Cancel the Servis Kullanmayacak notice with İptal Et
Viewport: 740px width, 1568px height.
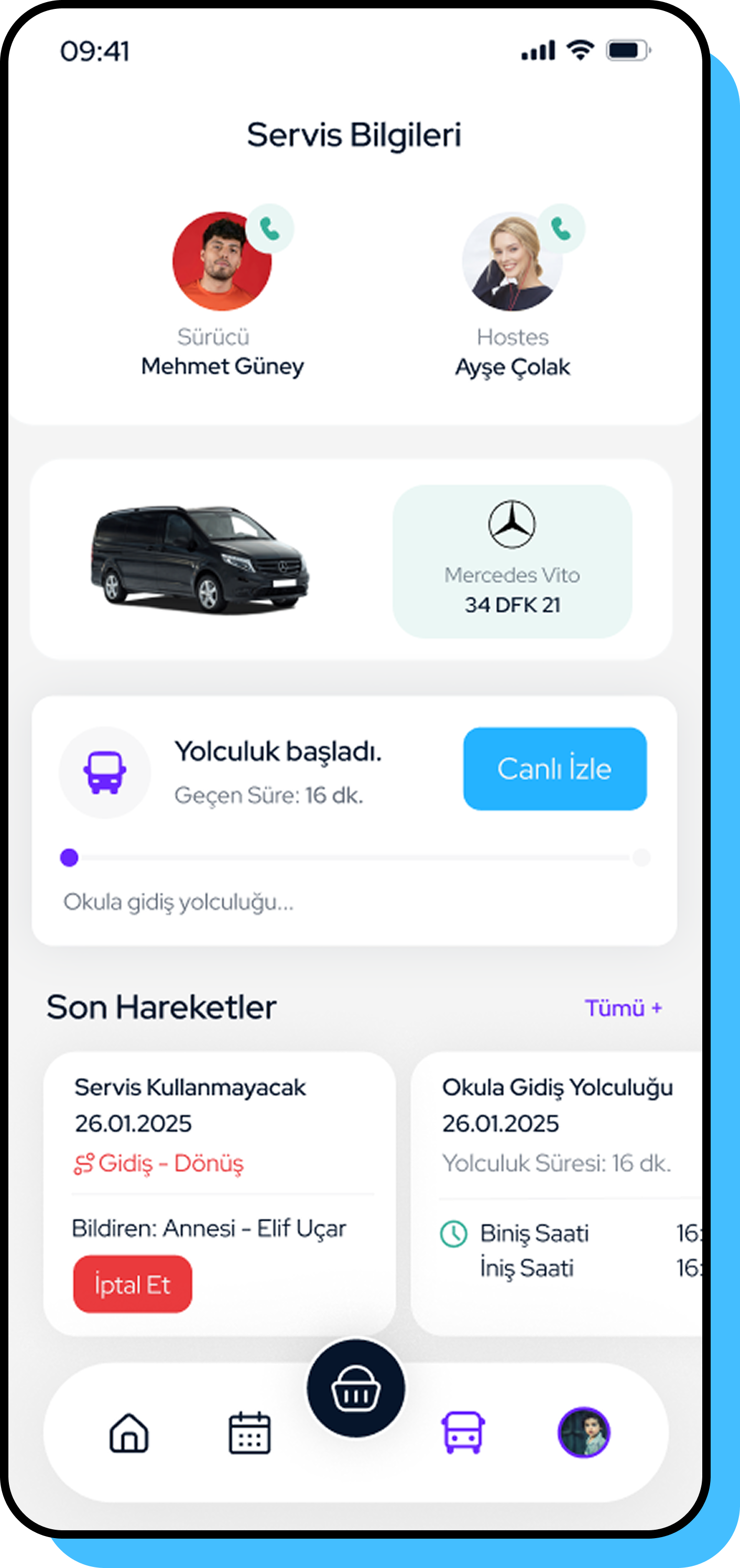(x=133, y=1284)
